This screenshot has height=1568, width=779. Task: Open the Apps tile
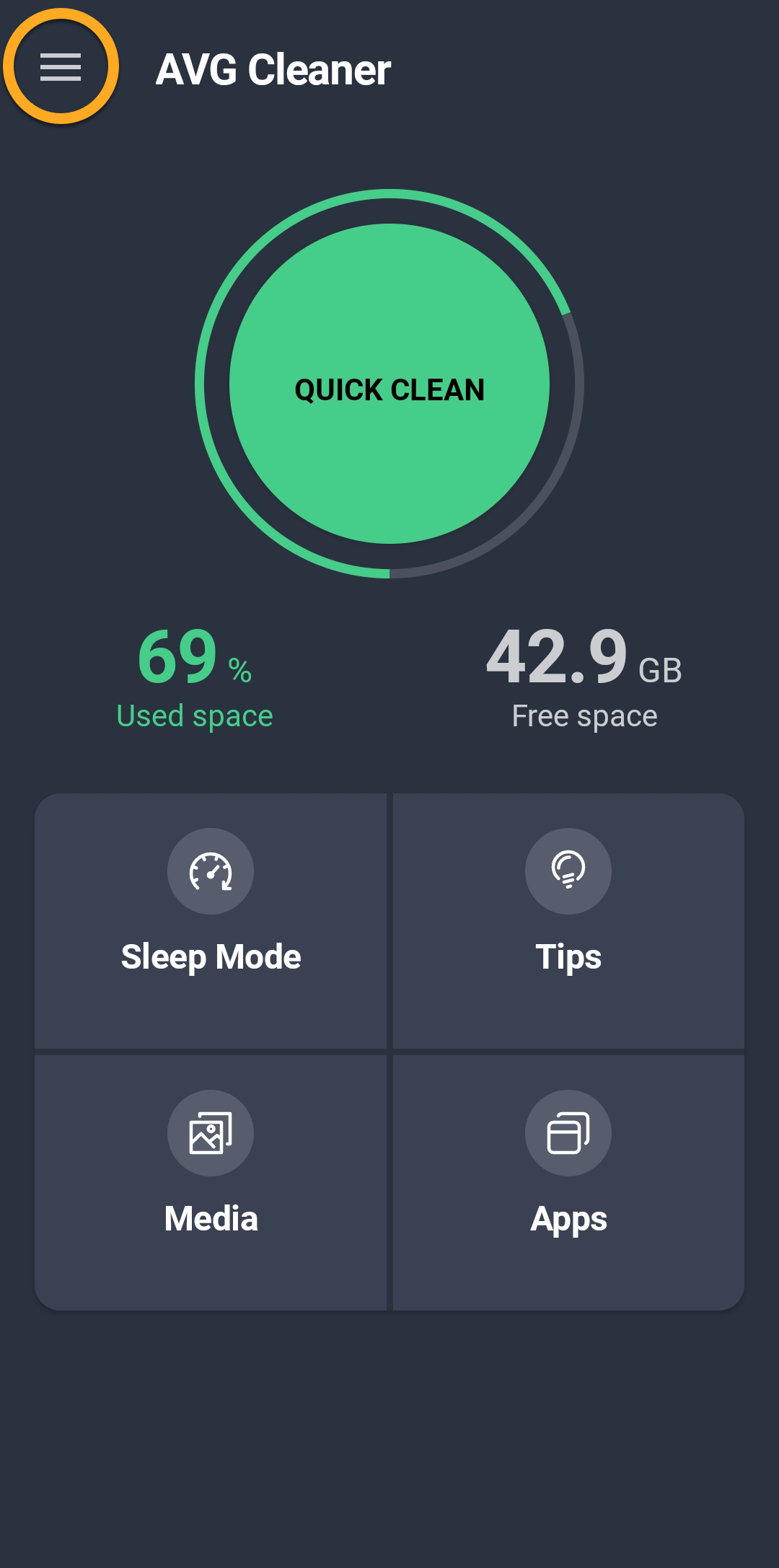click(x=568, y=1181)
